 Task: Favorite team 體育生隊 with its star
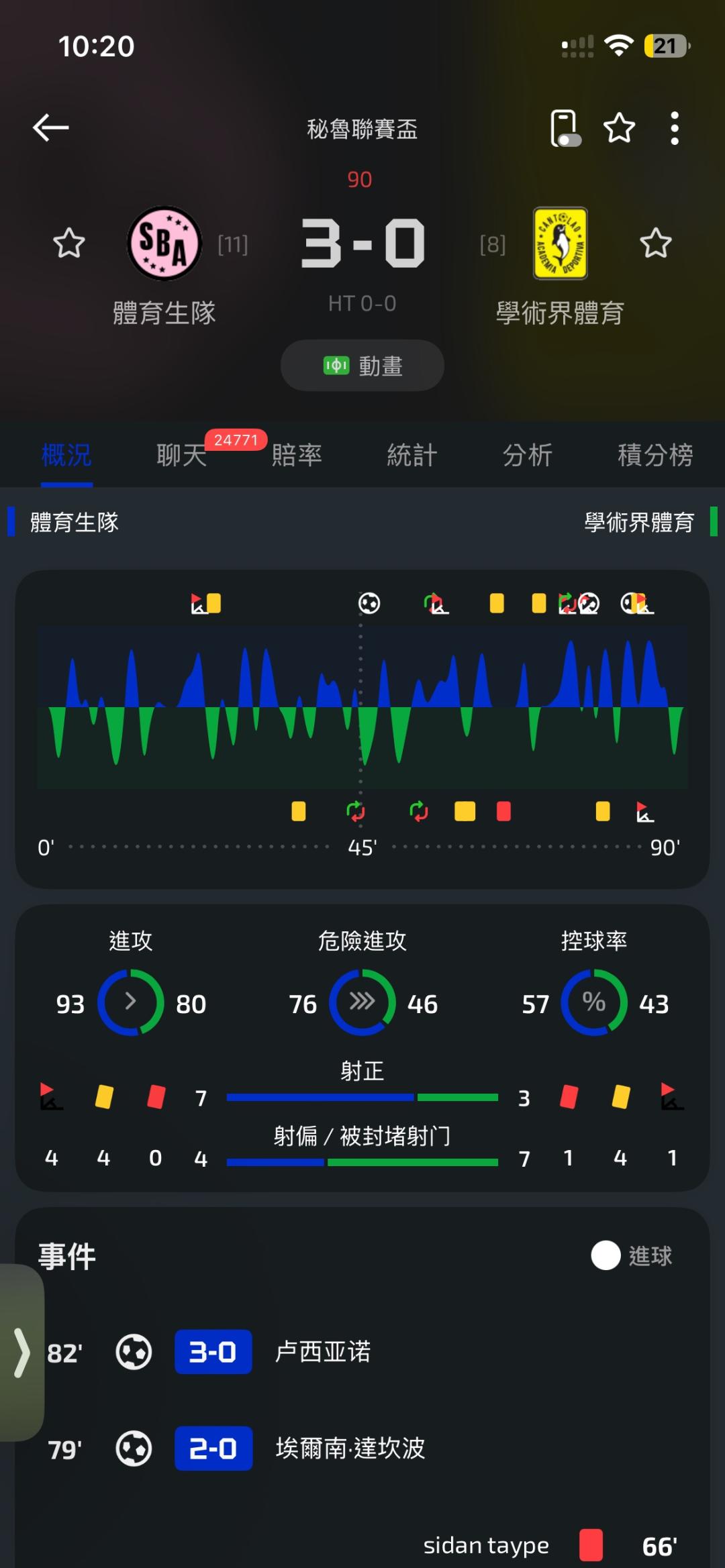click(x=69, y=243)
